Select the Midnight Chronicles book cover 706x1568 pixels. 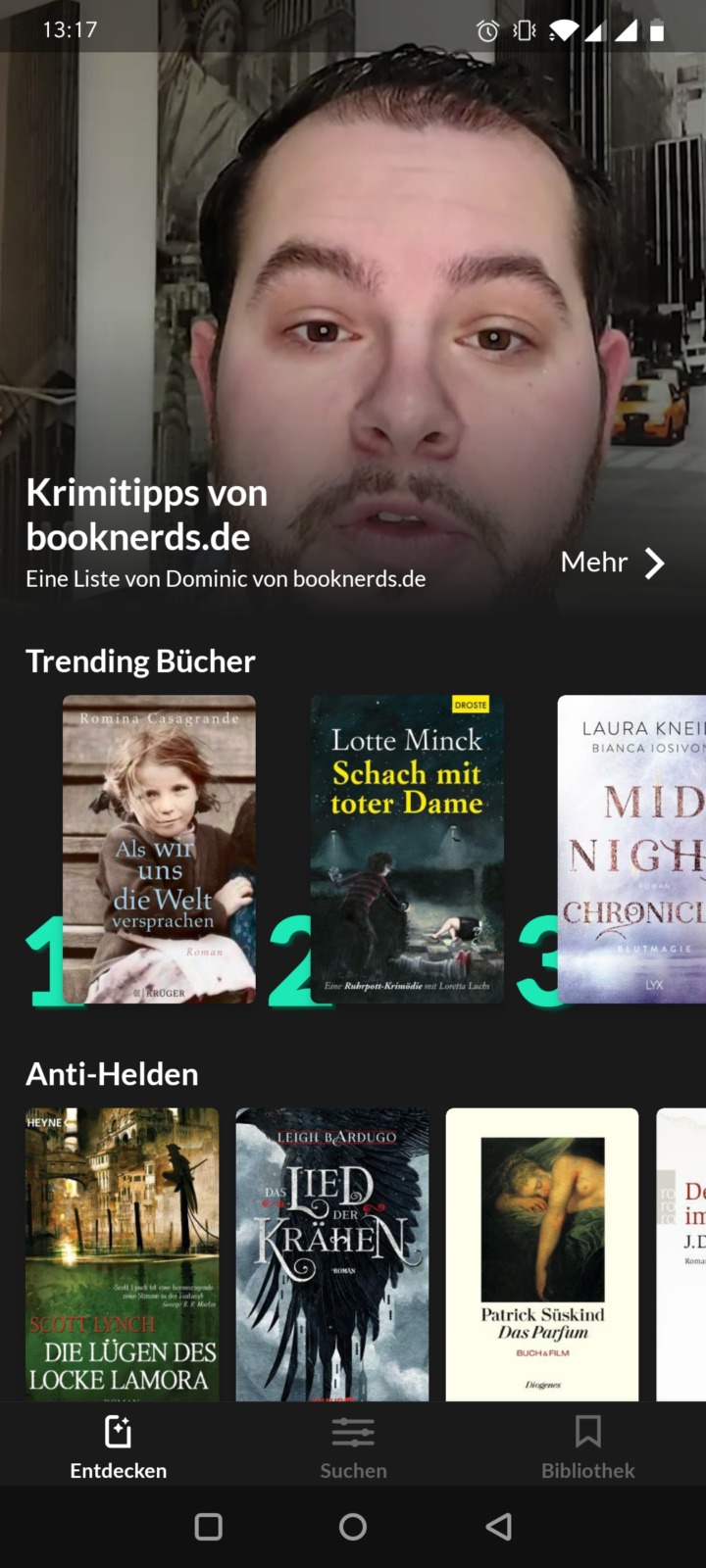click(632, 849)
